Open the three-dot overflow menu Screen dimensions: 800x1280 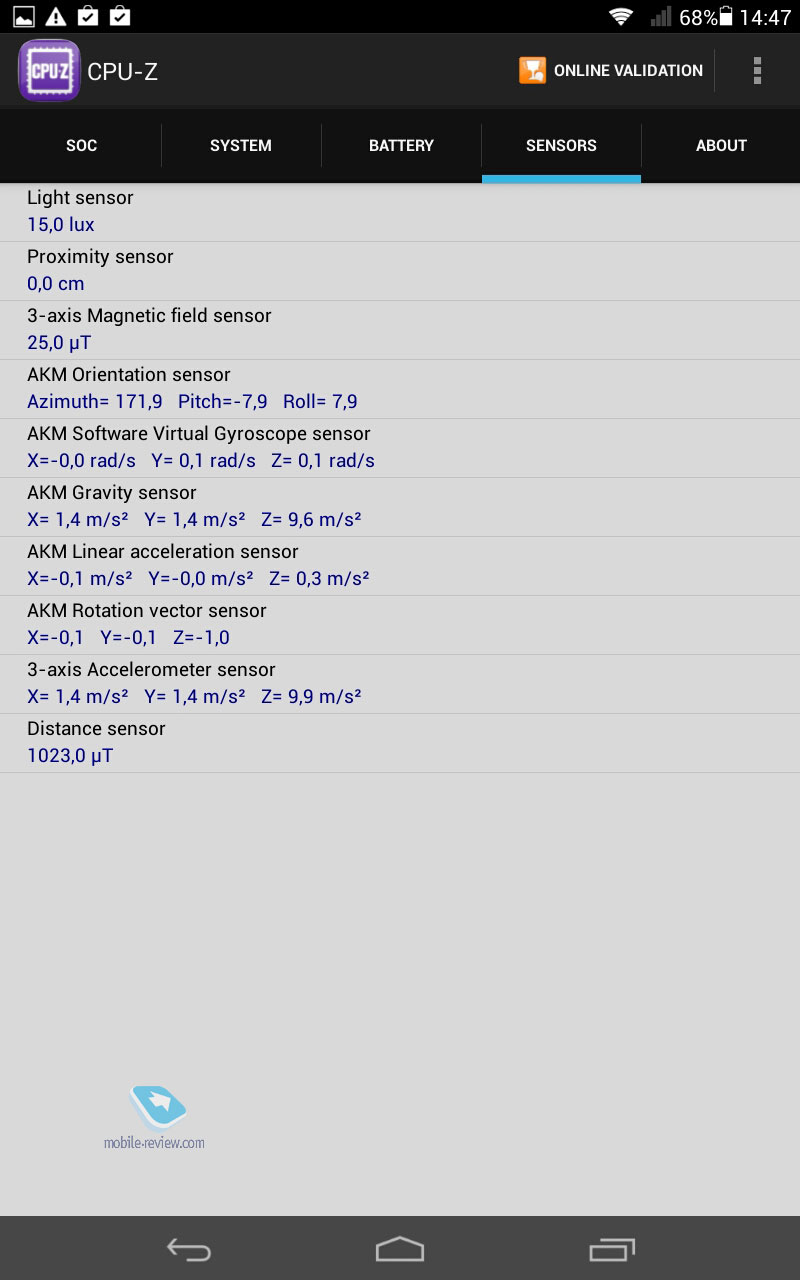tap(757, 70)
